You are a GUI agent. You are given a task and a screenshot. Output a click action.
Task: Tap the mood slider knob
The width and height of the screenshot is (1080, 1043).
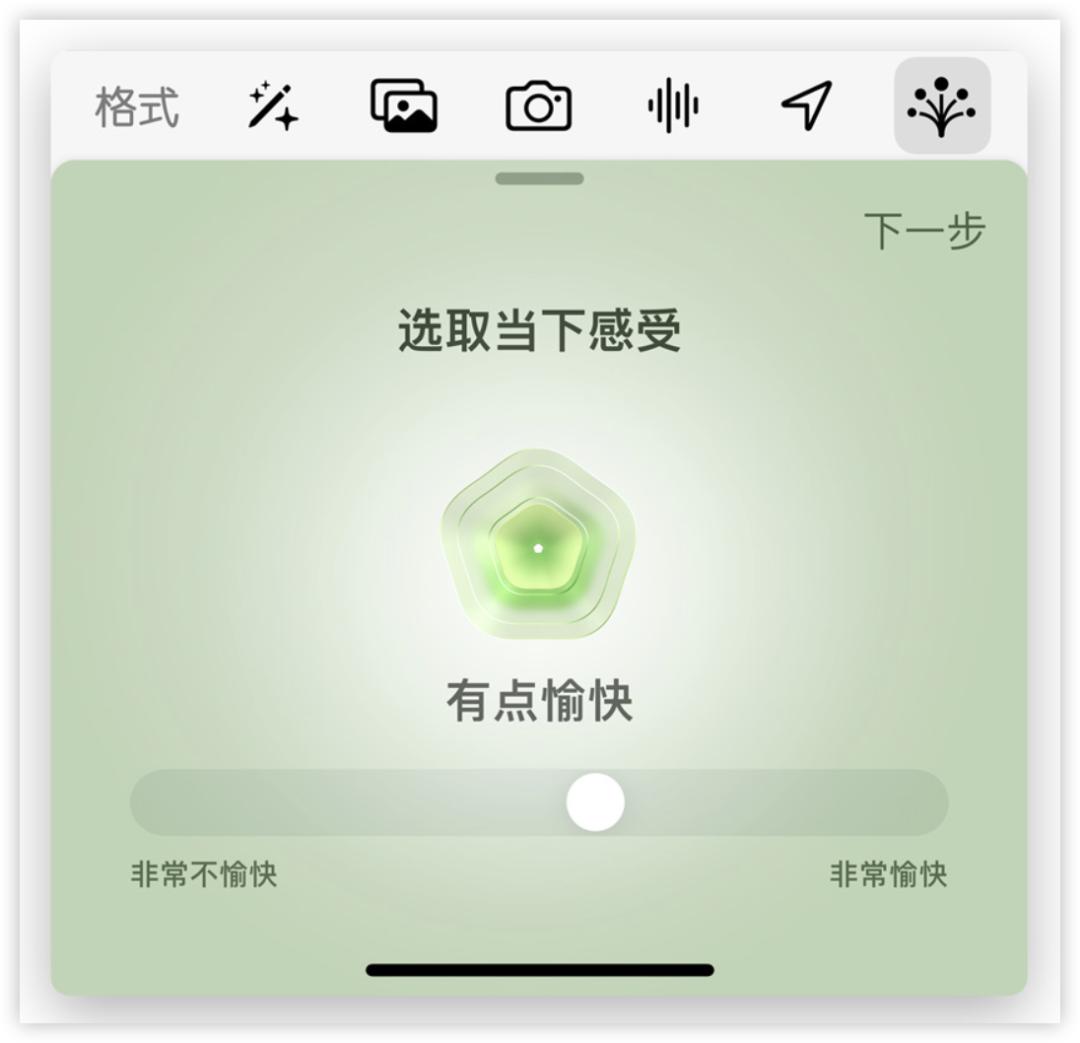pos(596,802)
